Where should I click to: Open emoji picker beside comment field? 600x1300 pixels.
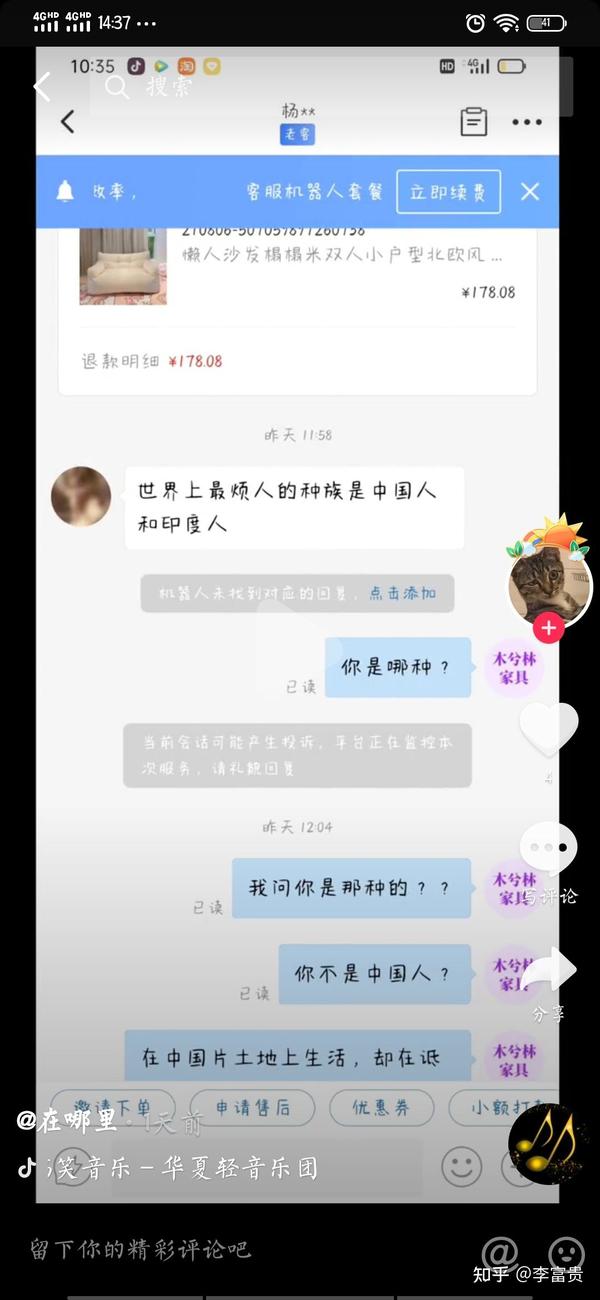566,1252
